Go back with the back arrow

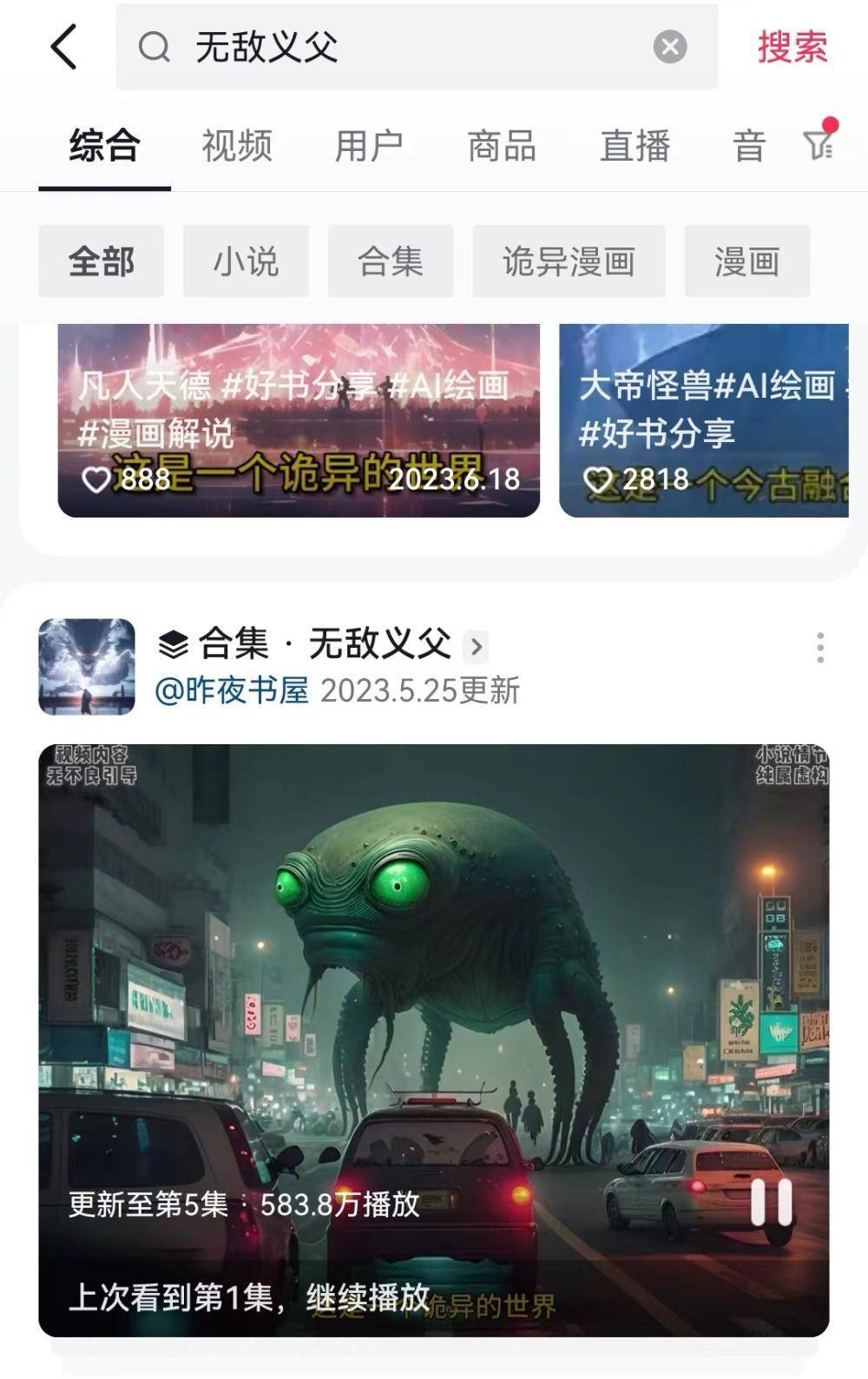[64, 46]
